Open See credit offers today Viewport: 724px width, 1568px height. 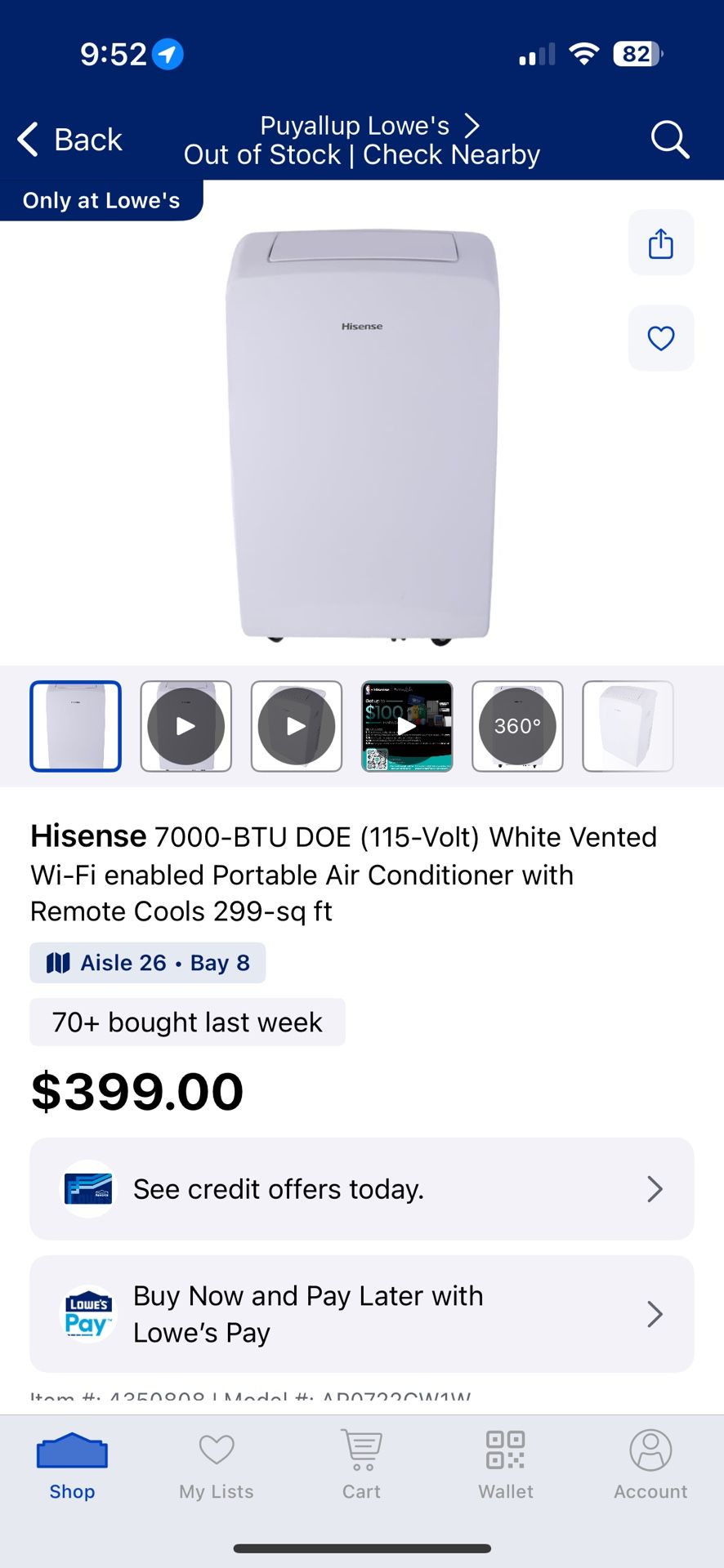point(362,1189)
